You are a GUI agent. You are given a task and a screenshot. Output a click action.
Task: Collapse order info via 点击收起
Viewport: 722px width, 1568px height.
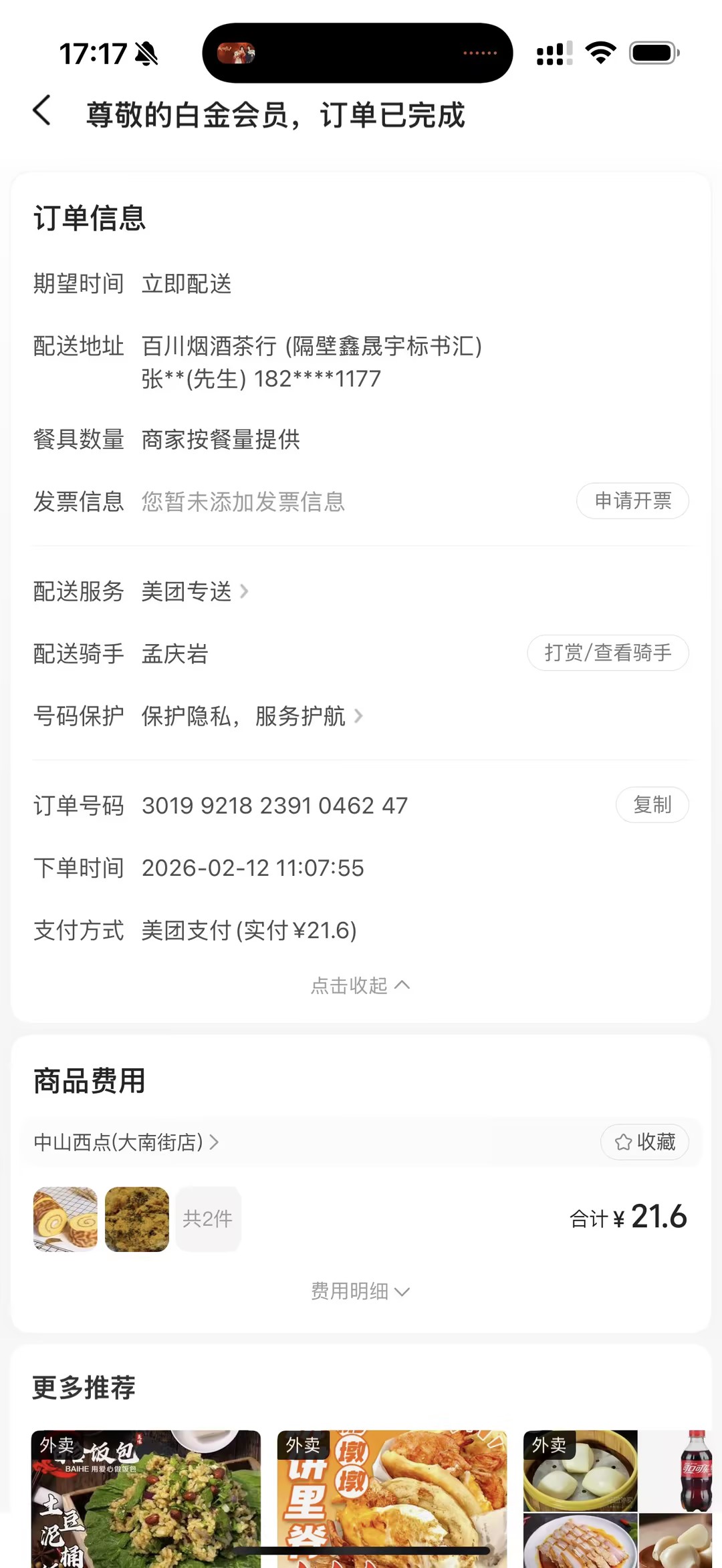point(360,985)
